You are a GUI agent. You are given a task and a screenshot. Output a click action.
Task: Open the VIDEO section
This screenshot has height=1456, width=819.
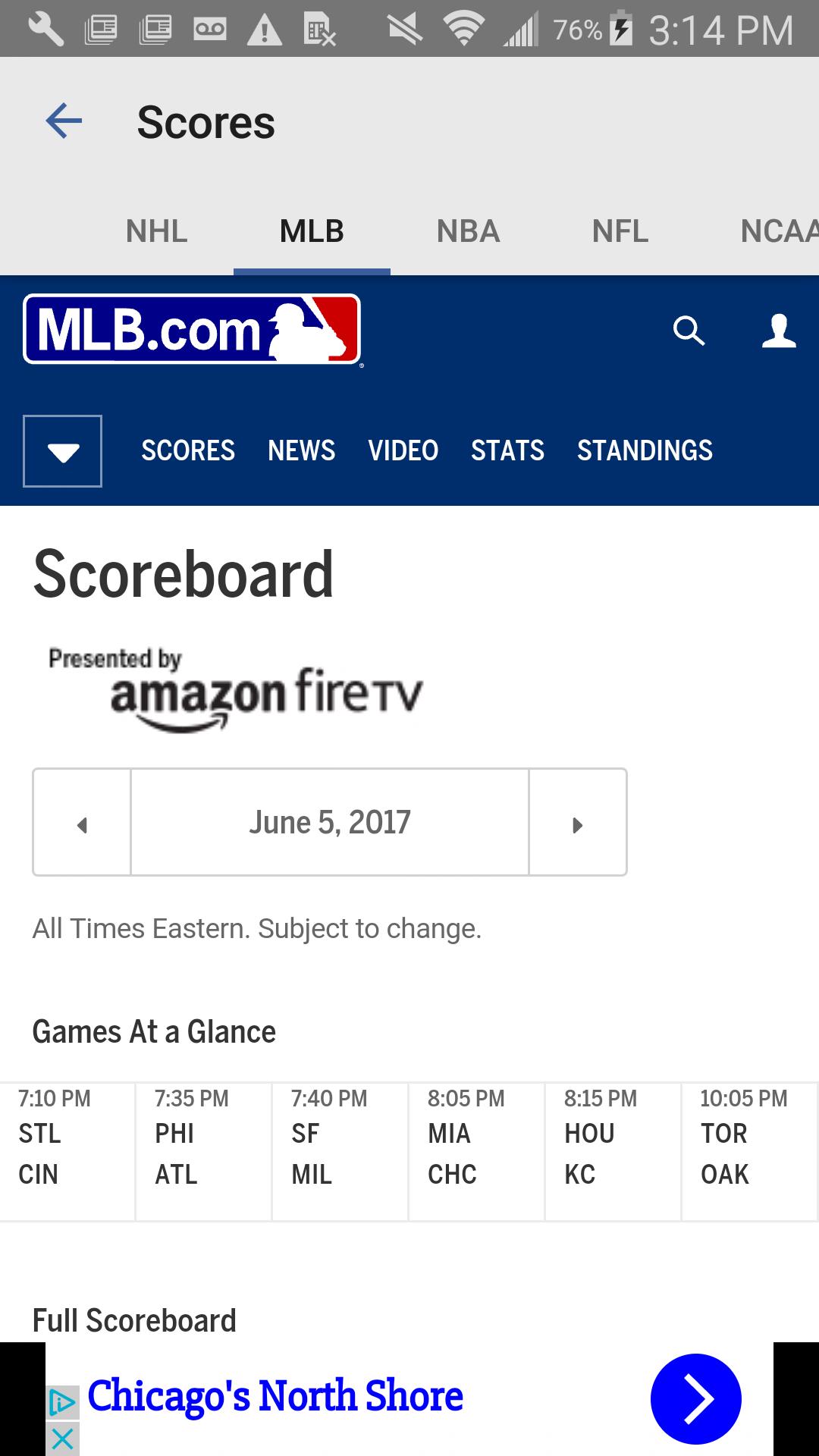pyautogui.click(x=403, y=451)
